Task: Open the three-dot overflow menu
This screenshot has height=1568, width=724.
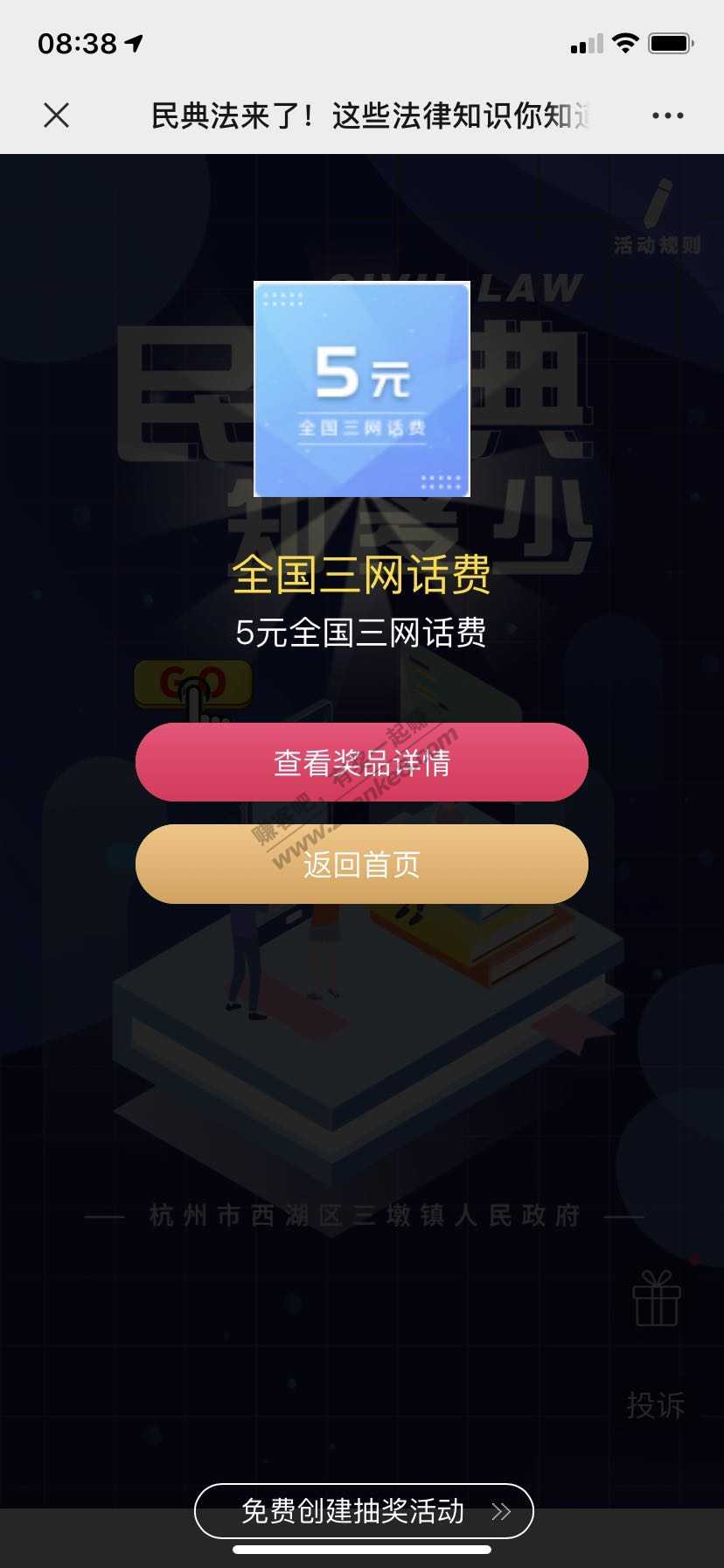Action: (x=667, y=115)
